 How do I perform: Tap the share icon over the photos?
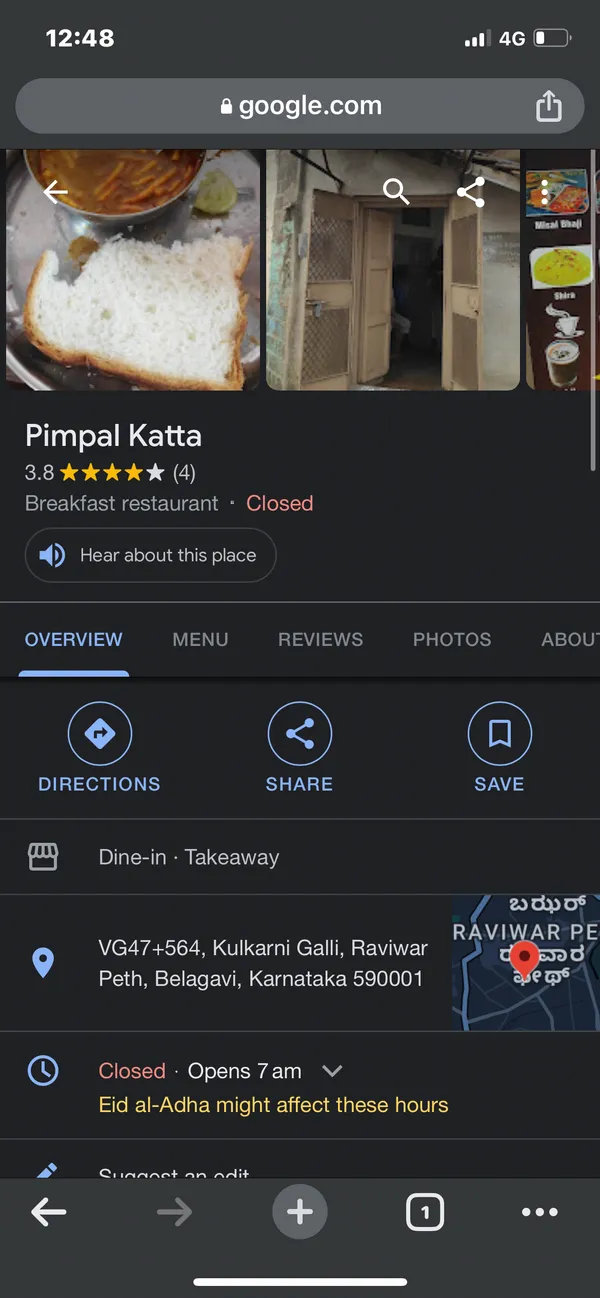pyautogui.click(x=470, y=192)
